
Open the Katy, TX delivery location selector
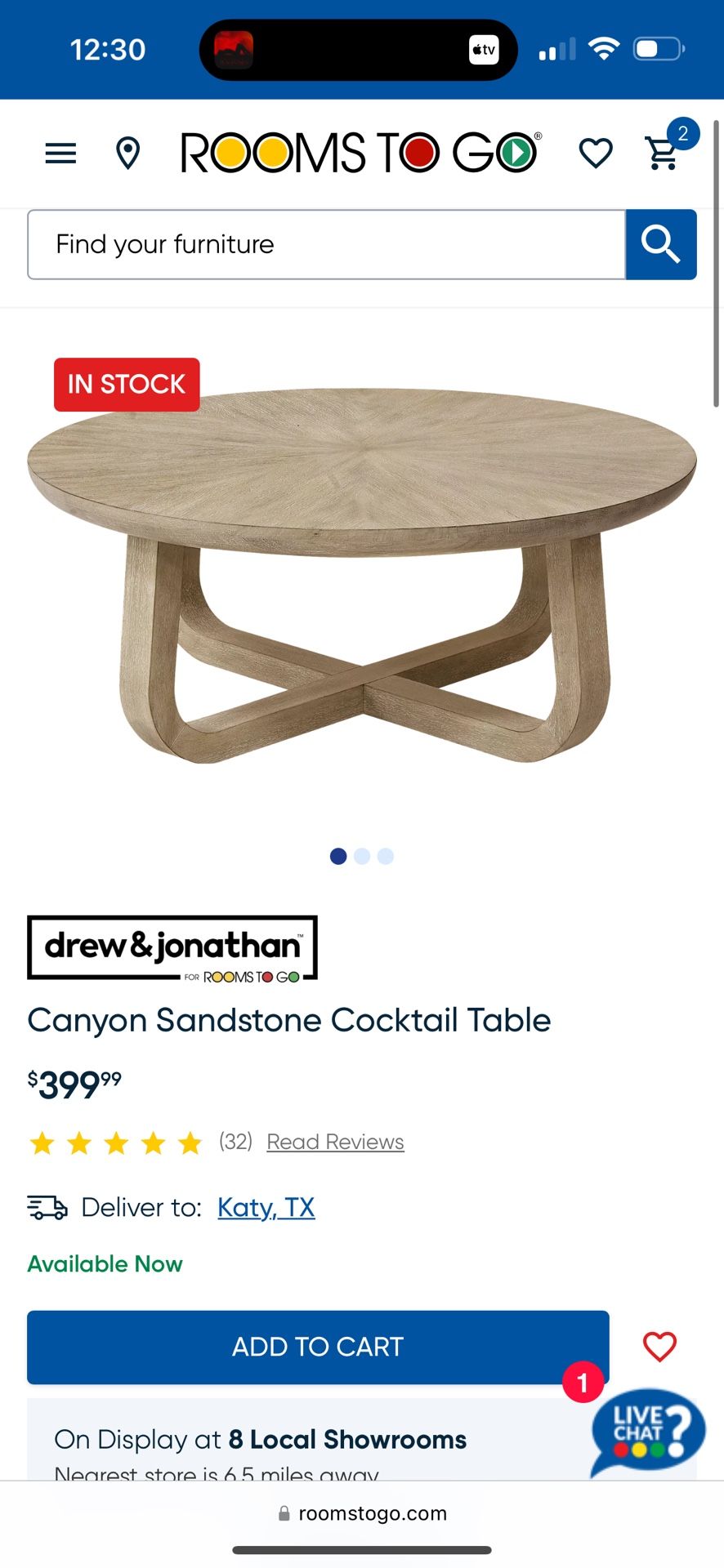click(266, 1207)
